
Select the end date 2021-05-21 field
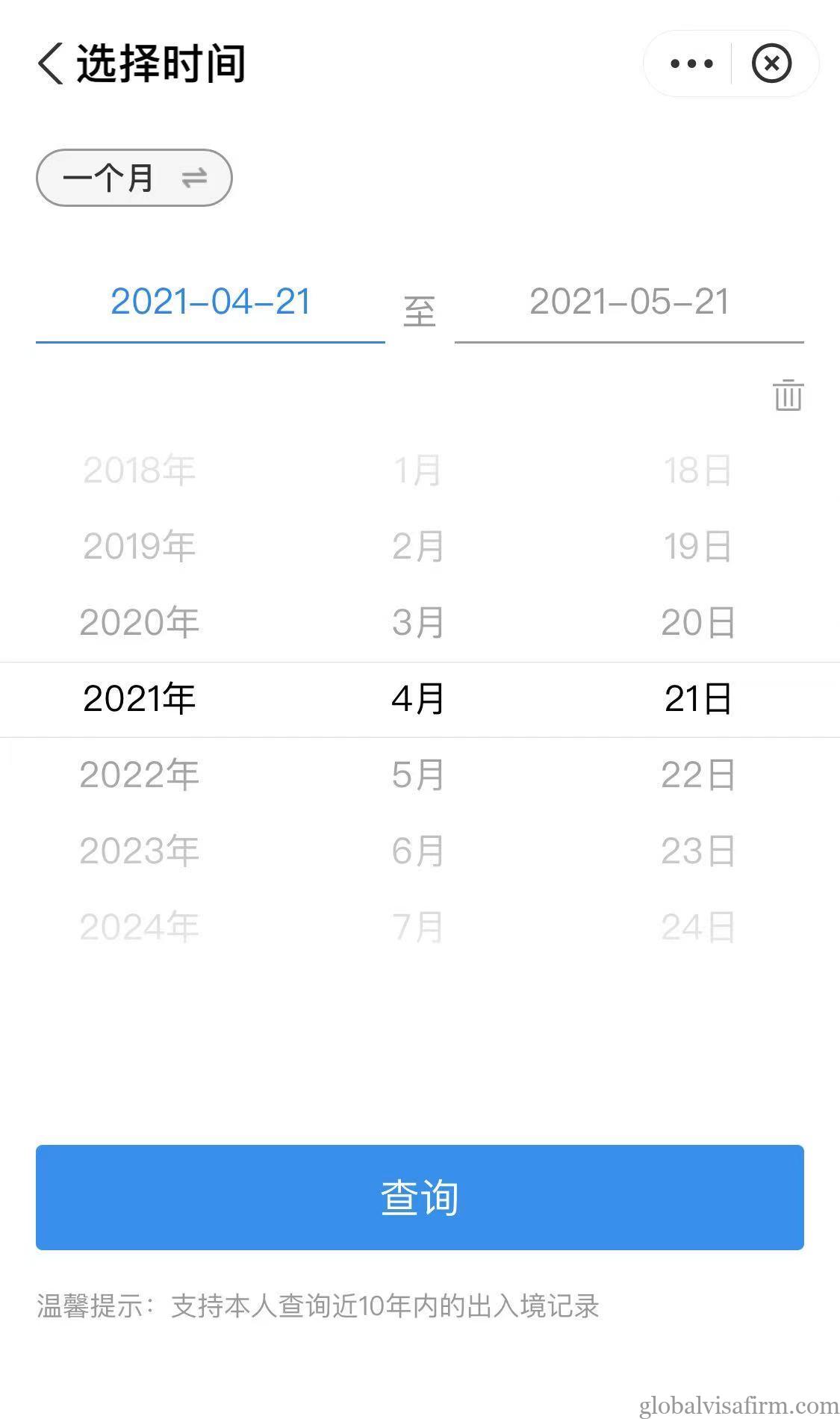(x=629, y=302)
